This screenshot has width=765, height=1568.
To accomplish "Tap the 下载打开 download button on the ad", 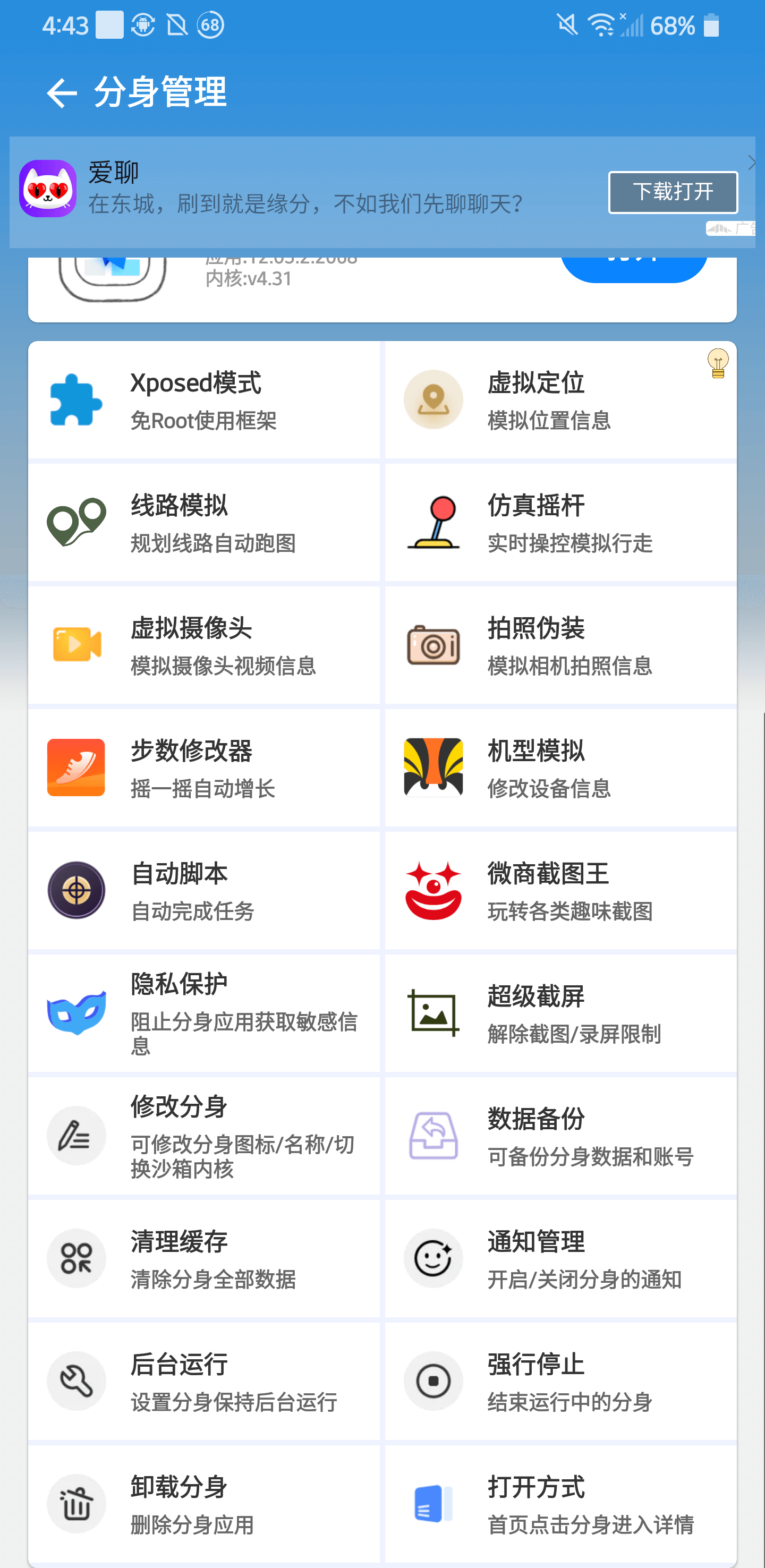I will [673, 192].
